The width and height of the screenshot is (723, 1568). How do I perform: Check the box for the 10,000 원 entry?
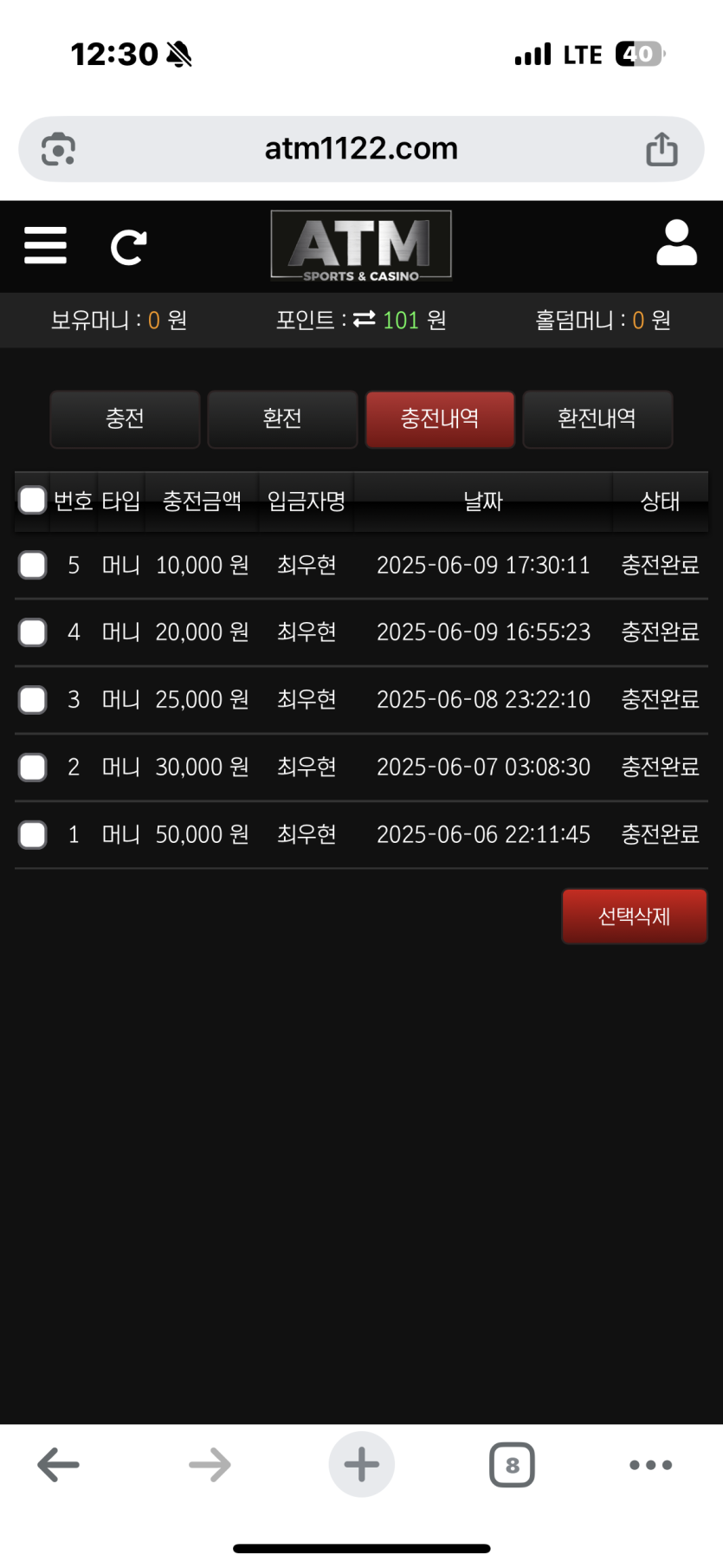(33, 565)
